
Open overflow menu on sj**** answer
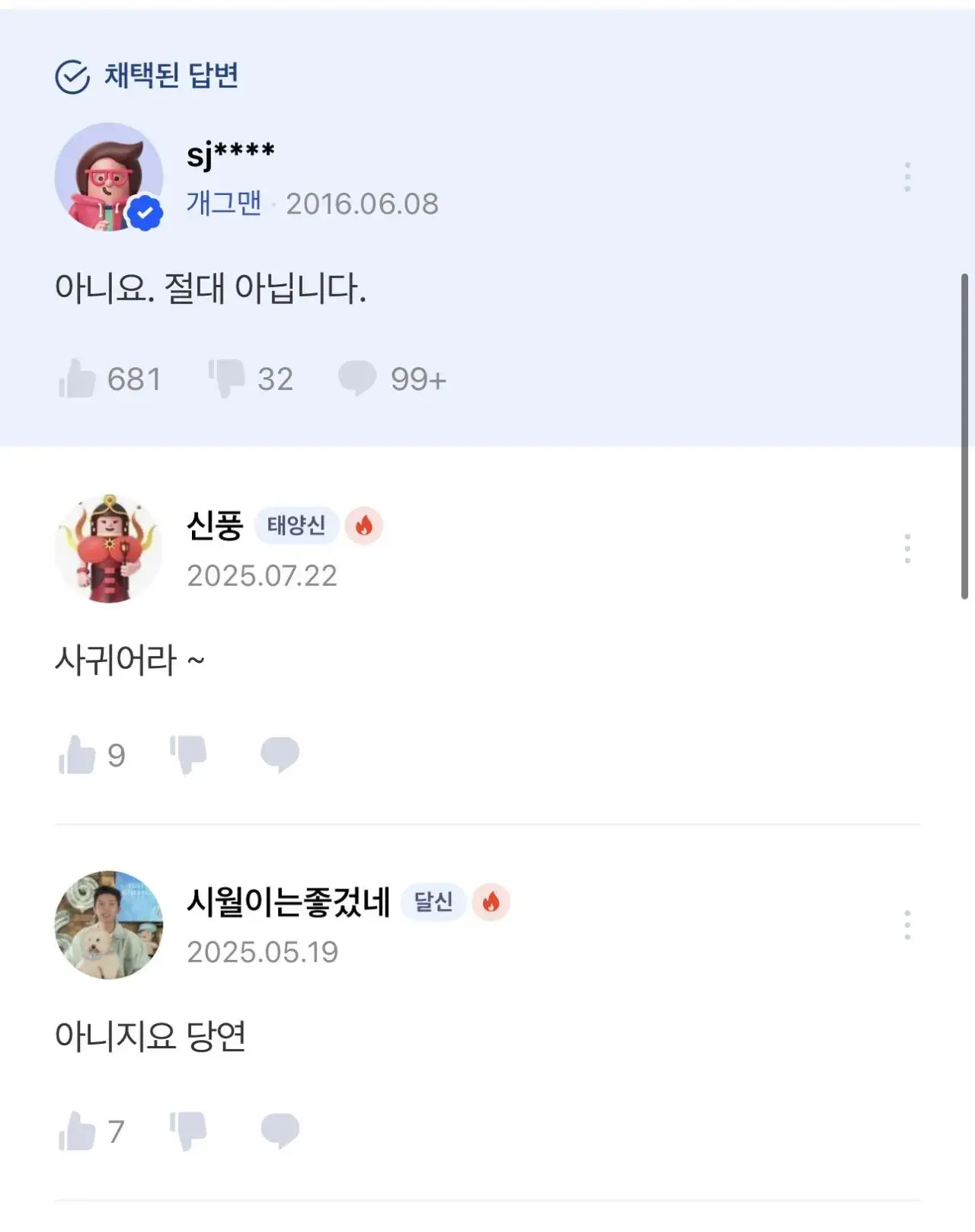pyautogui.click(x=906, y=177)
